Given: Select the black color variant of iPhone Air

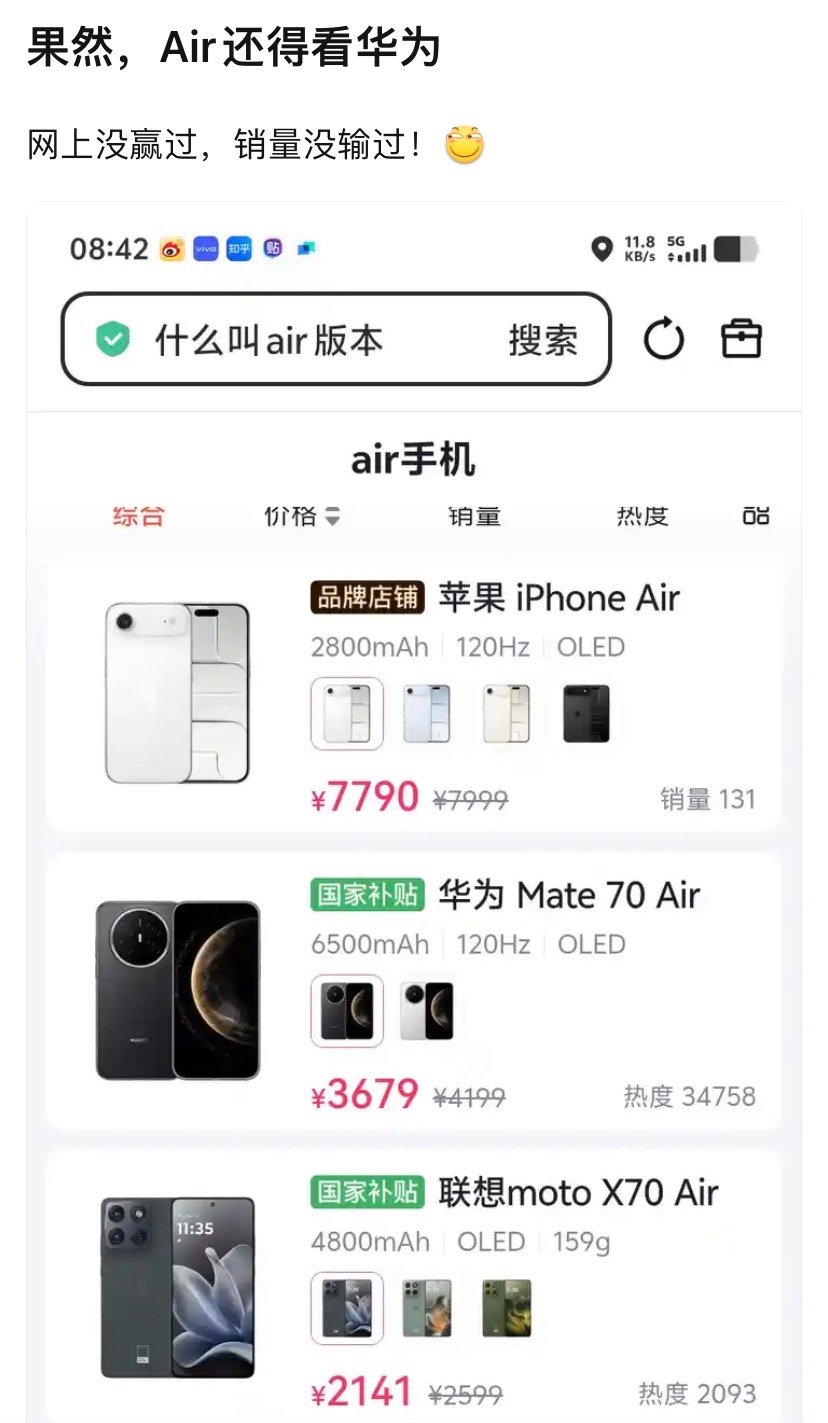Looking at the screenshot, I should point(587,713).
